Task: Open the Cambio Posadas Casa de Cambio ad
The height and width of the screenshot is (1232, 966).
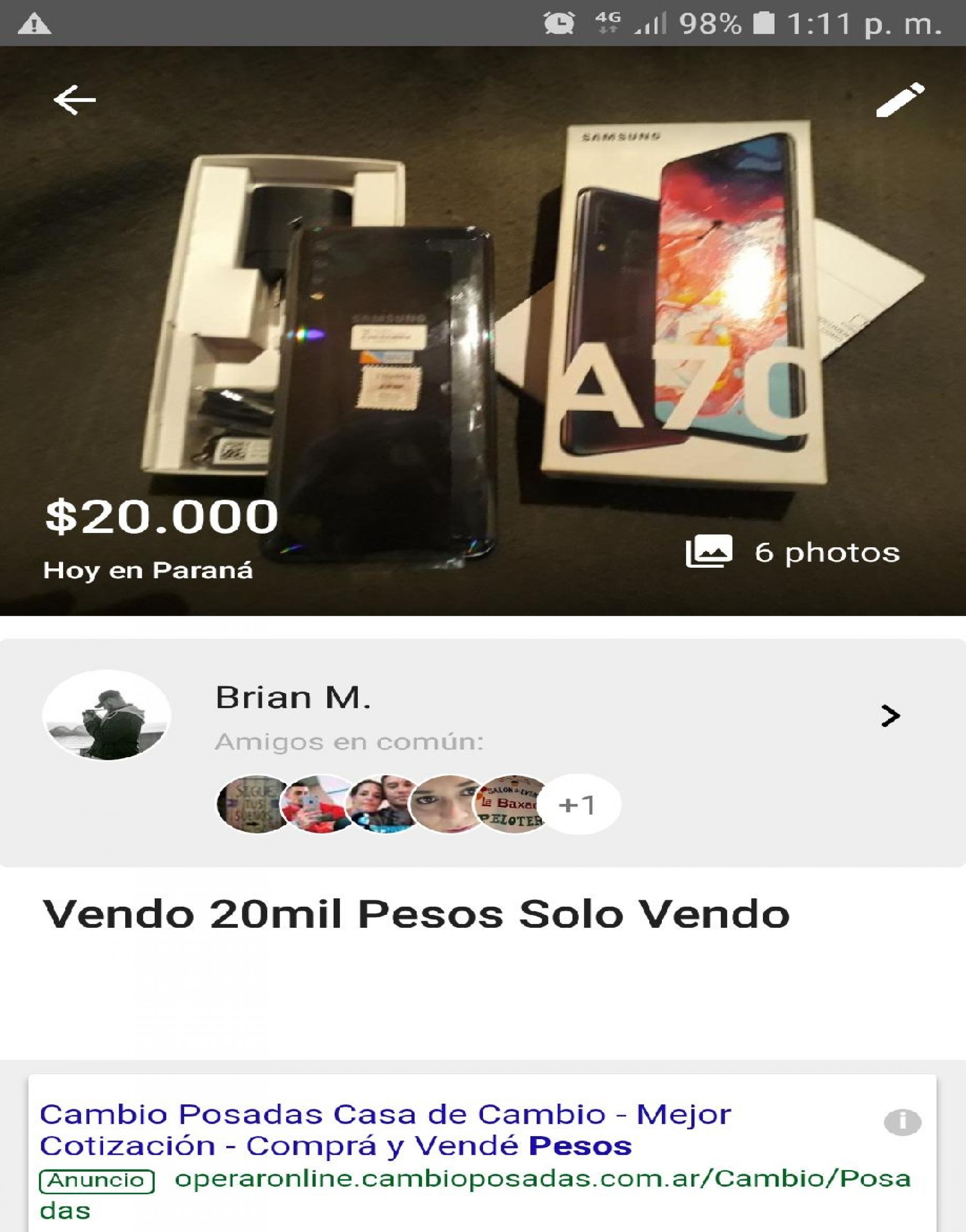Action: pyautogui.click(x=385, y=1130)
